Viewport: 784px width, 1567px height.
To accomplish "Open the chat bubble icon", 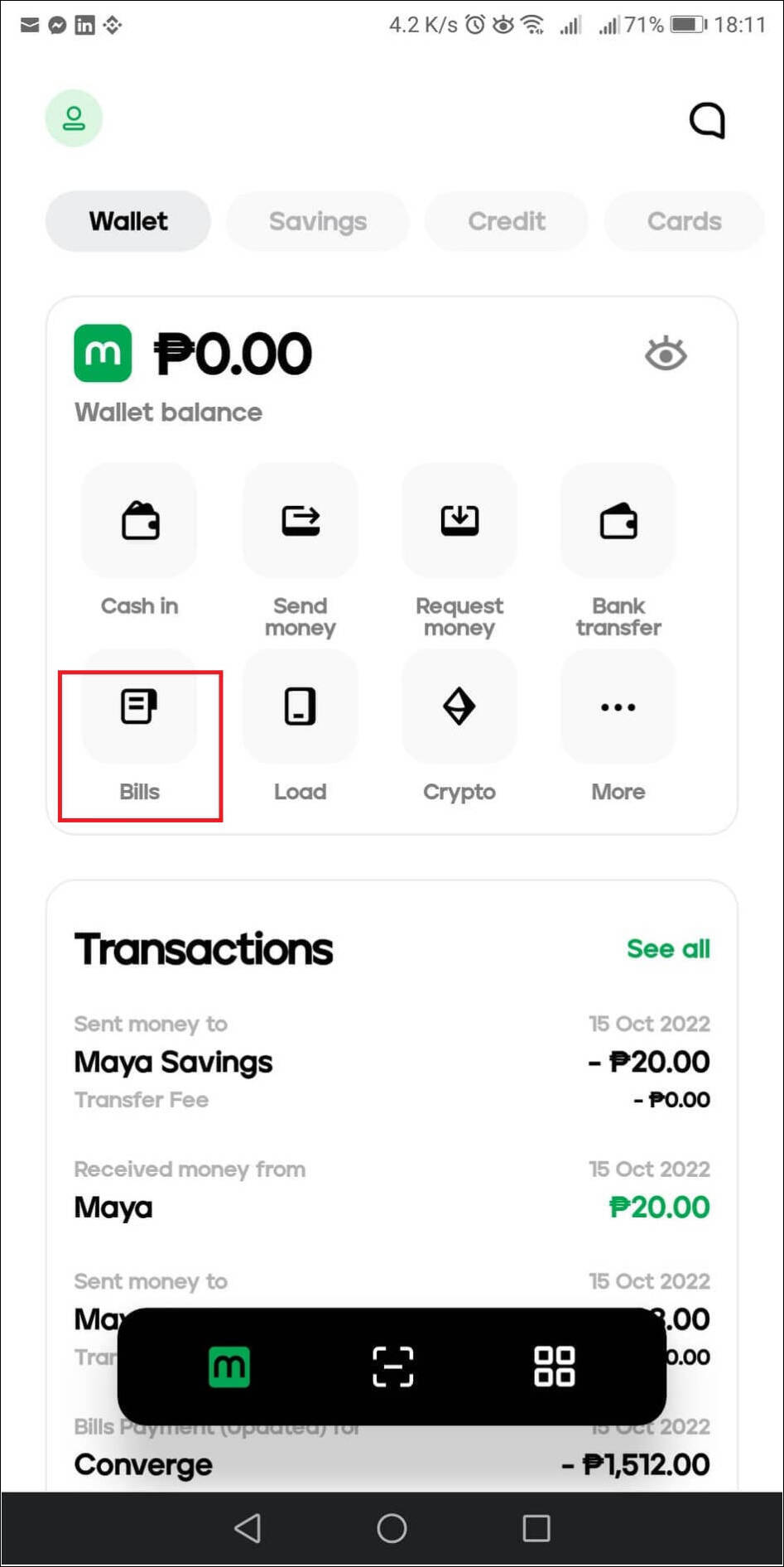I will 707,121.
